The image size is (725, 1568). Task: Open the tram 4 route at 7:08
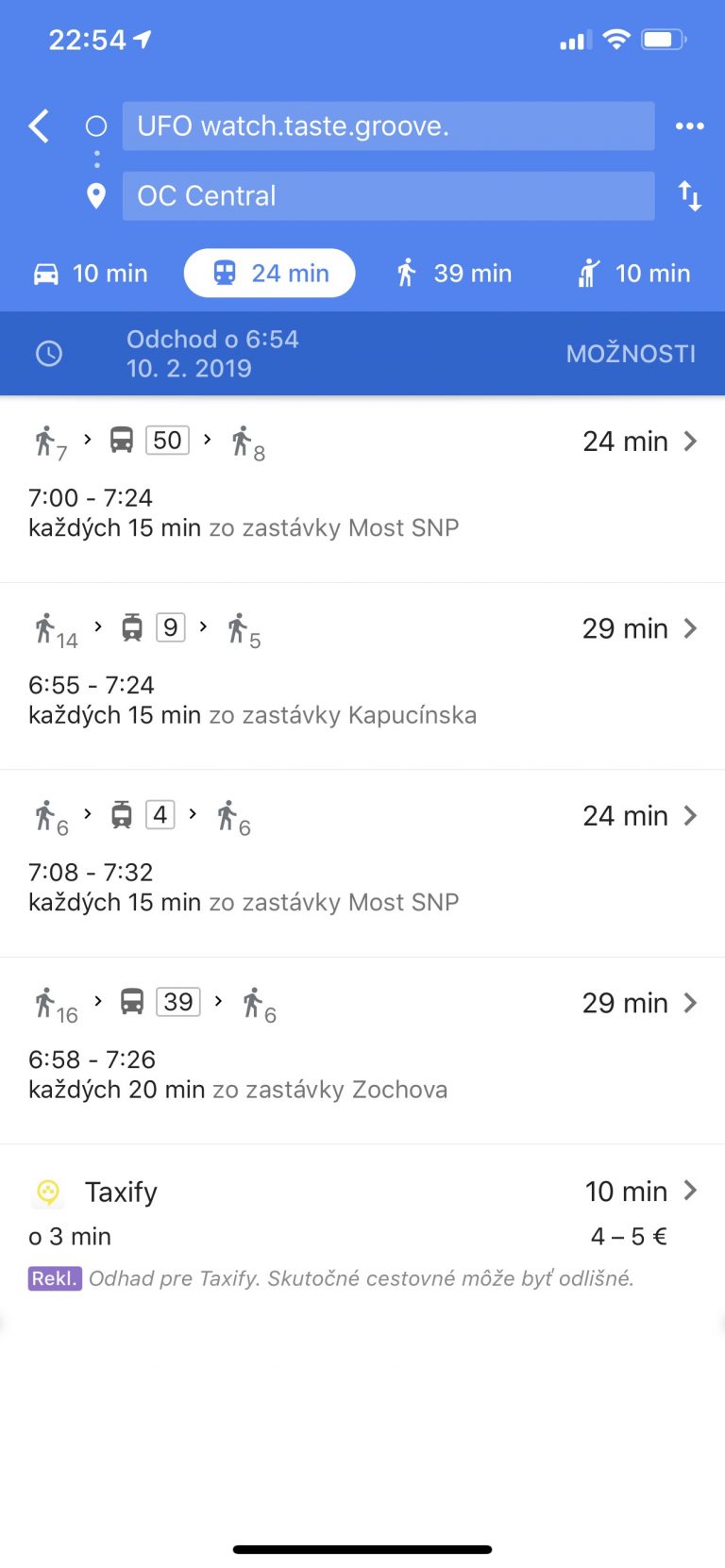point(362,863)
